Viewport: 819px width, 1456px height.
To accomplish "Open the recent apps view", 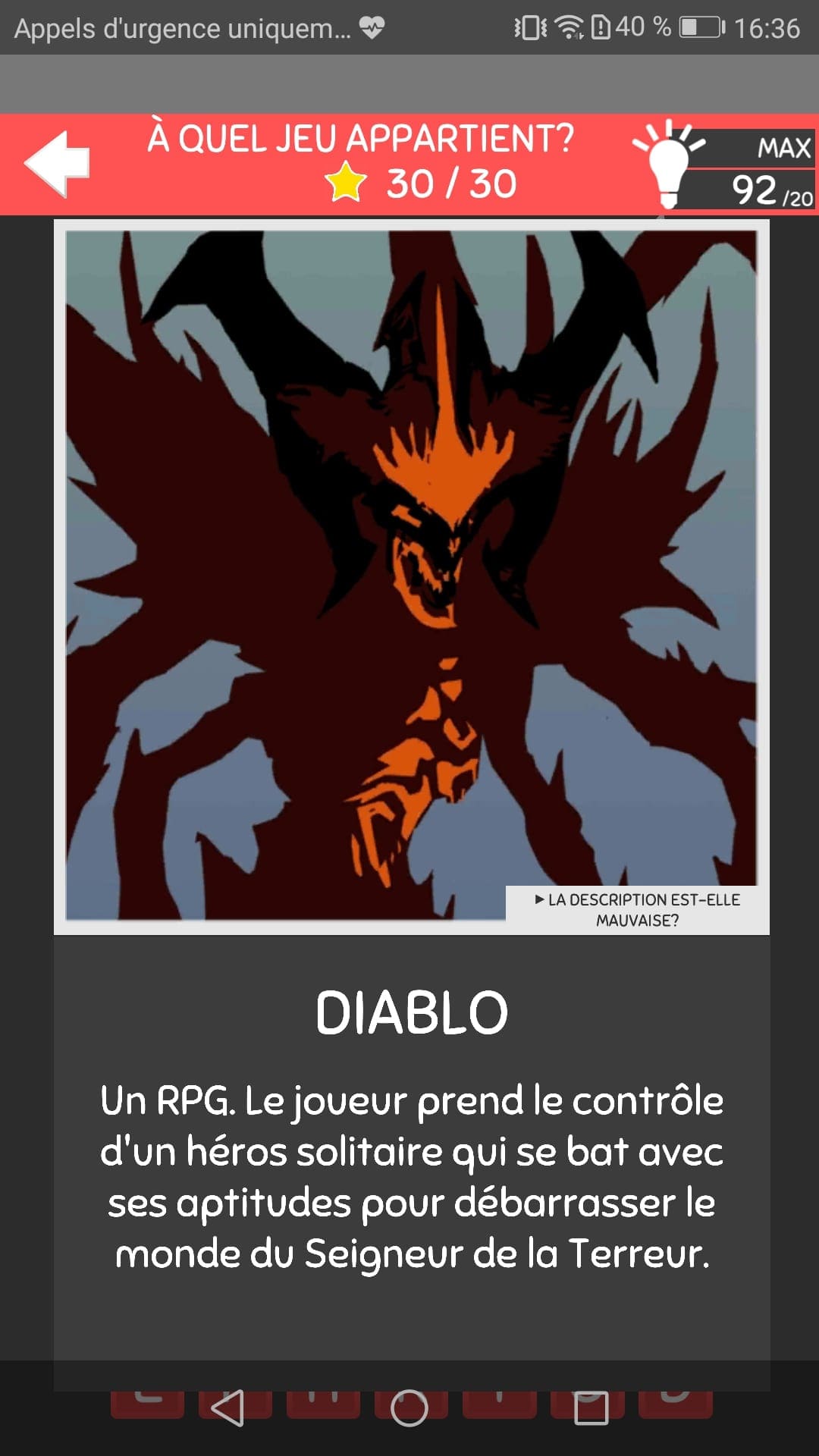I will point(591,1408).
